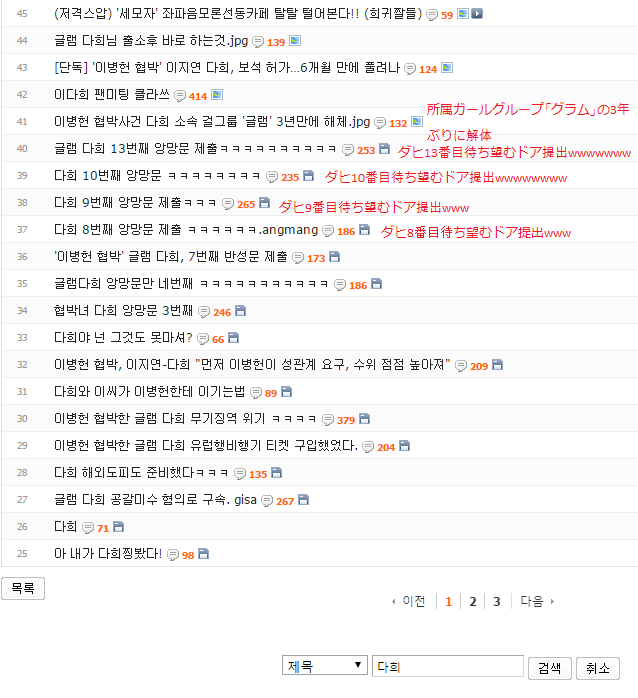The image size is (638, 698).
Task: Open post 31 다희와 이씨가 이병헌한테 이기는법
Action: coord(149,392)
